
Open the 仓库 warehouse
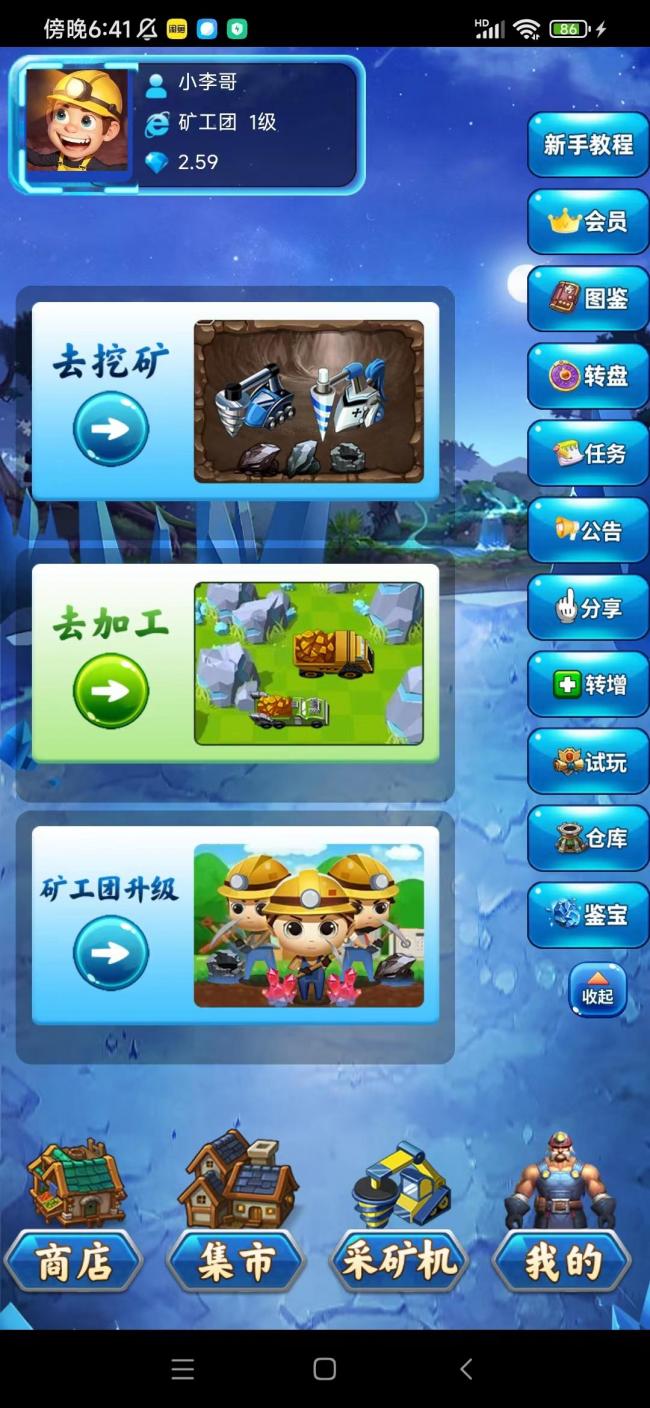coord(588,838)
